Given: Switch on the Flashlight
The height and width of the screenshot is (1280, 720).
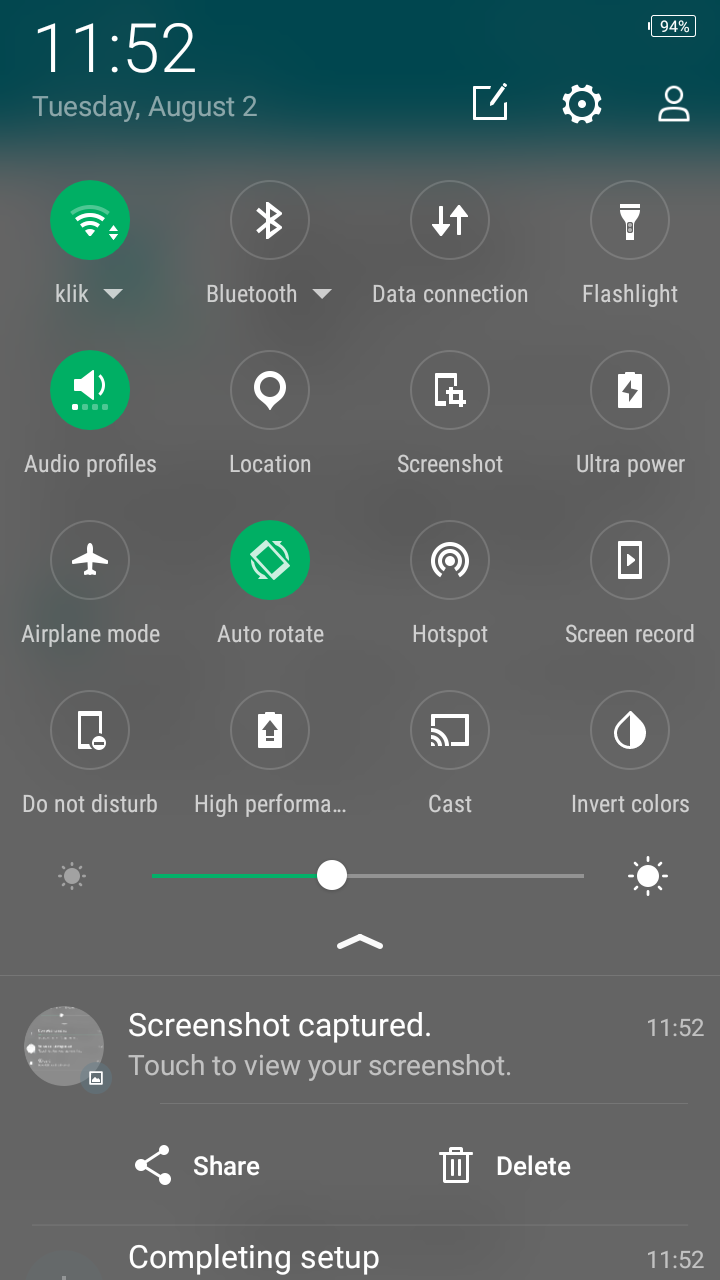Looking at the screenshot, I should click(x=630, y=220).
